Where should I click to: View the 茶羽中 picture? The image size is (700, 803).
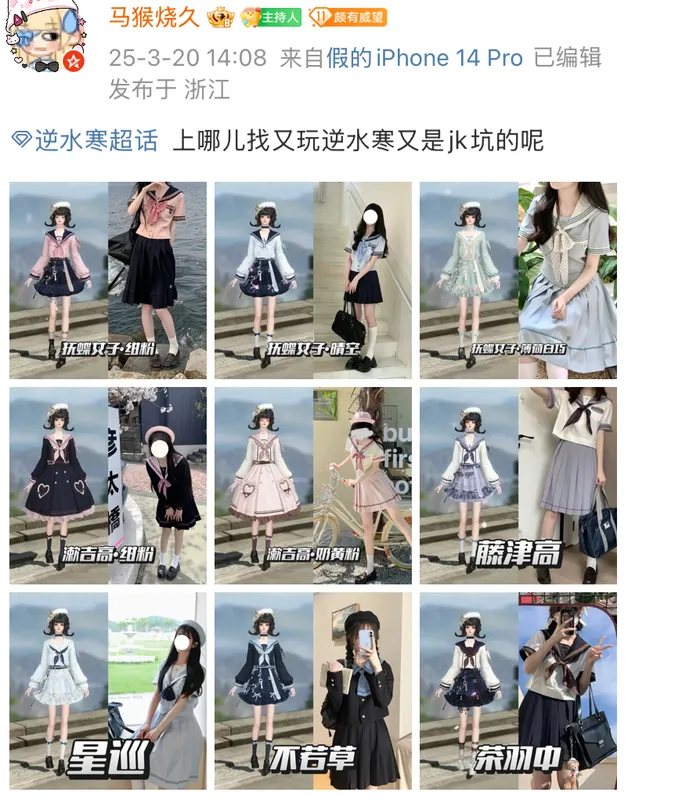click(518, 690)
